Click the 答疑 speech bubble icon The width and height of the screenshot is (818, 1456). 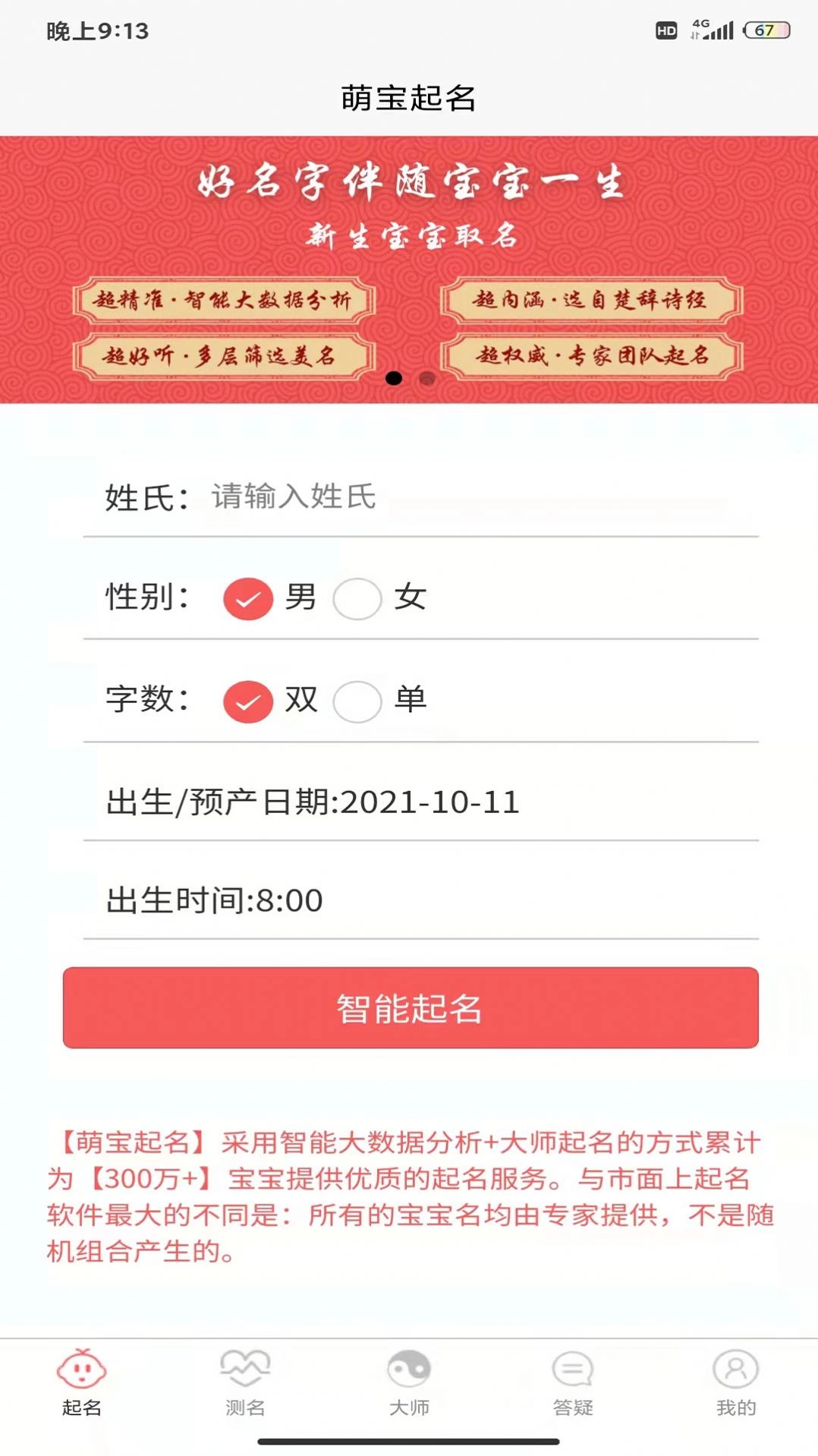(x=573, y=1383)
